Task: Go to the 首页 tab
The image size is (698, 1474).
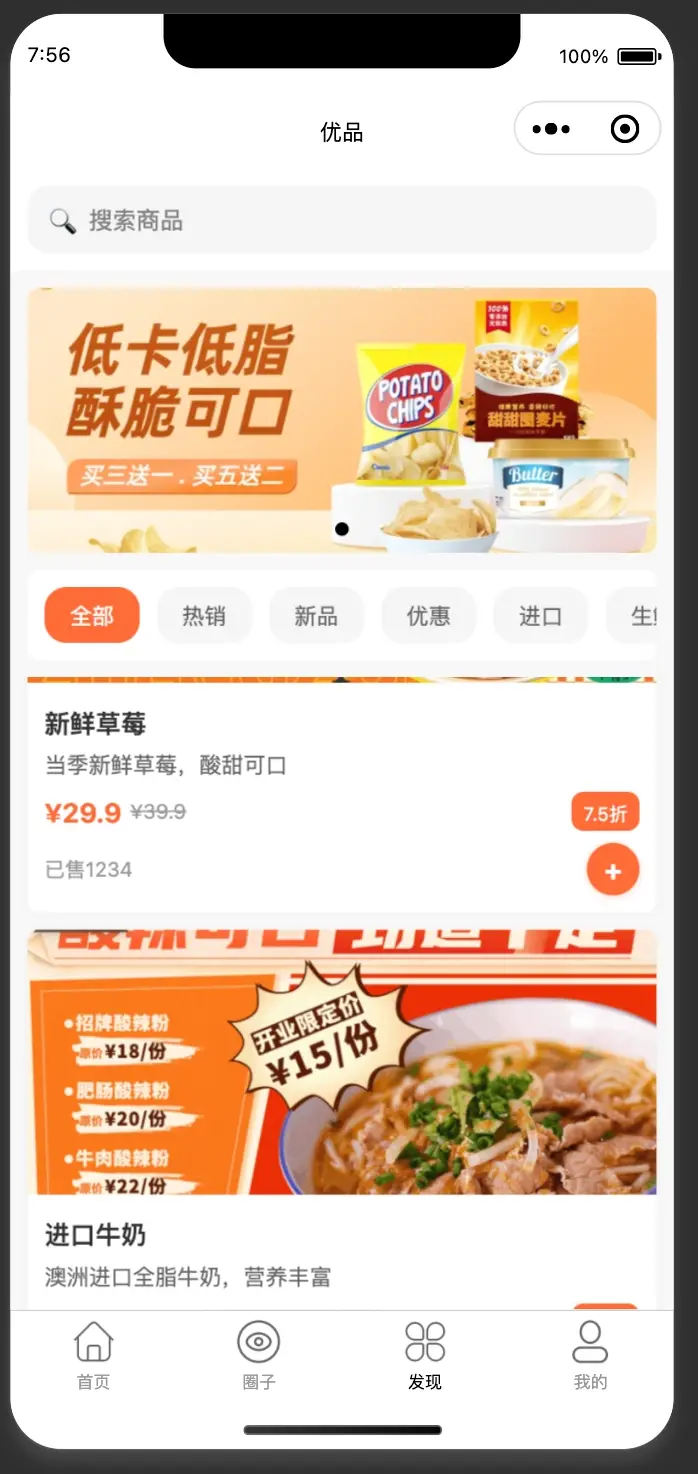Action: [93, 1355]
